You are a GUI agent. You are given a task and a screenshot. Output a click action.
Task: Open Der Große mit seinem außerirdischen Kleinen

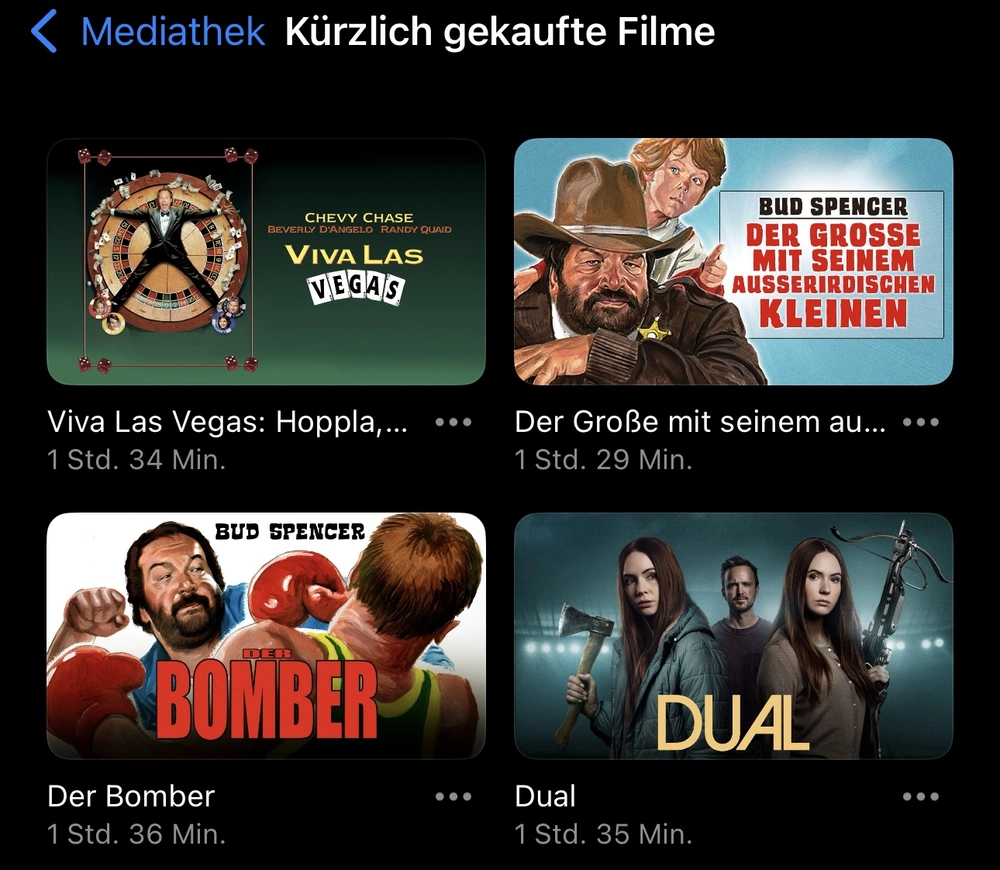coord(733,262)
